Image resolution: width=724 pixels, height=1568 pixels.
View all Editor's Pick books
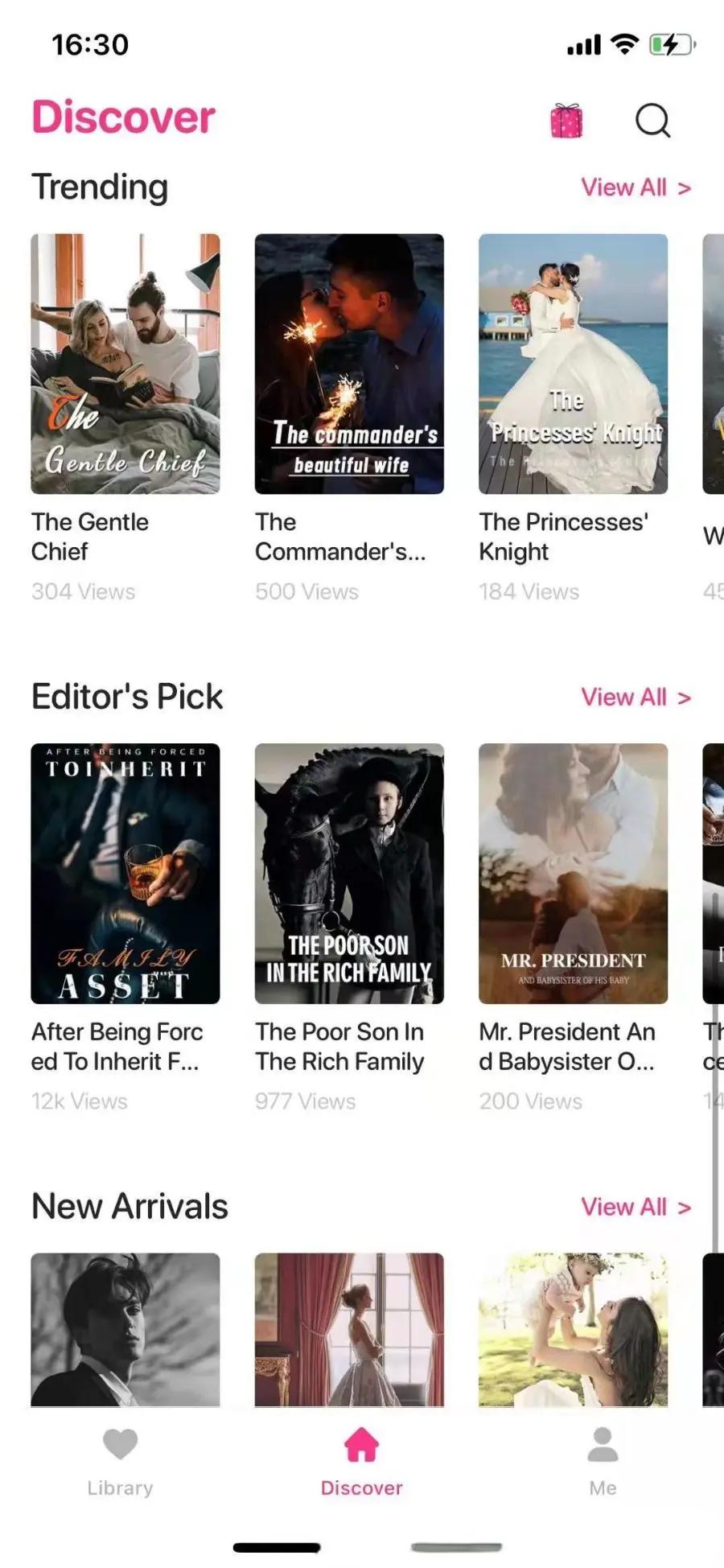click(635, 697)
